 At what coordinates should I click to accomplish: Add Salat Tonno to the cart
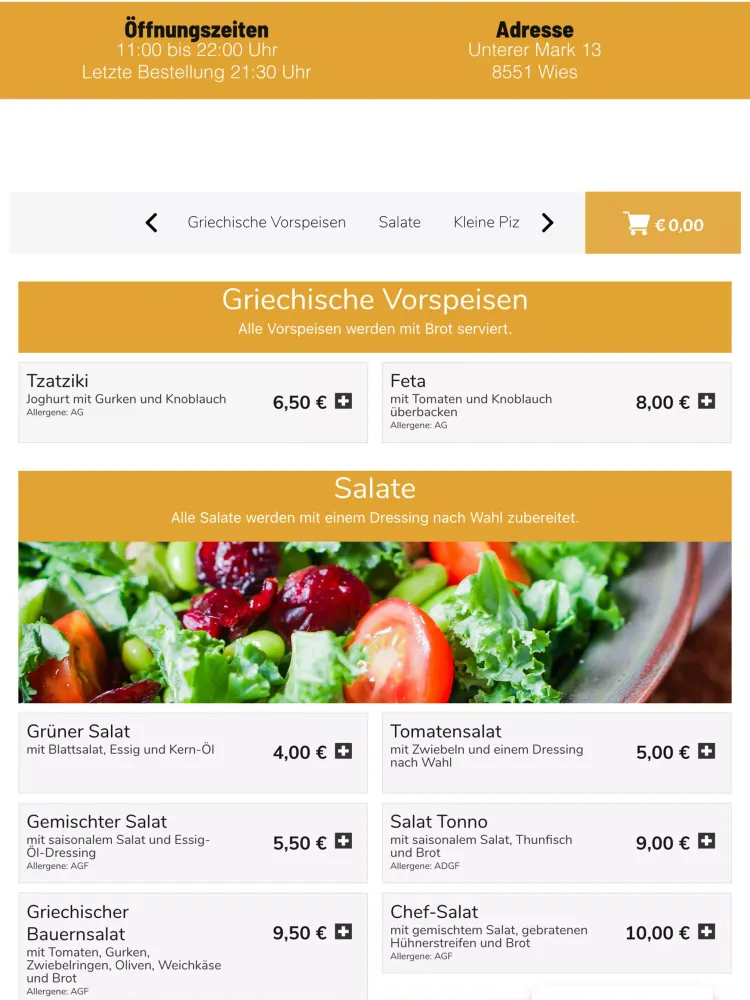pyautogui.click(x=706, y=842)
